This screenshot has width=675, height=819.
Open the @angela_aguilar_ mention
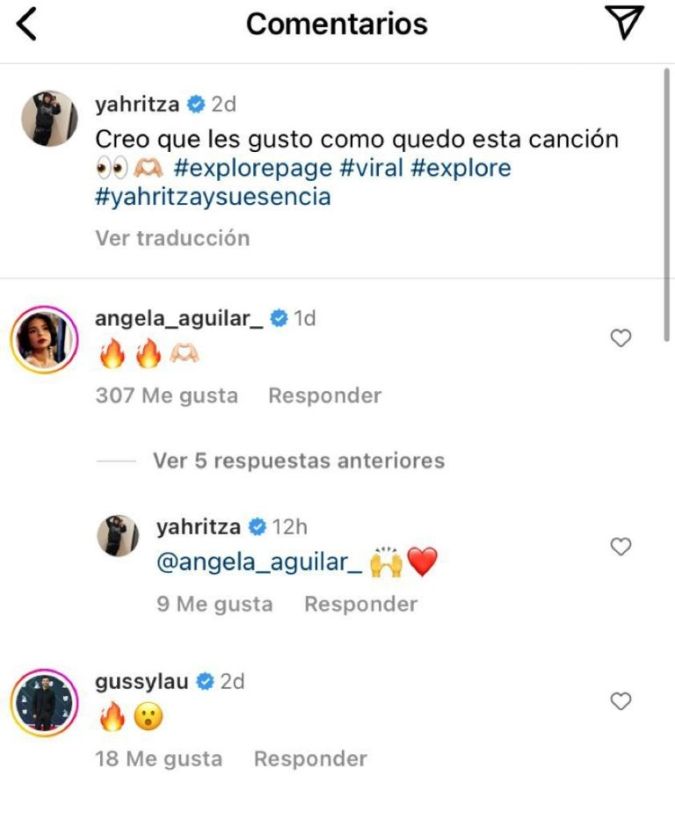tap(259, 564)
